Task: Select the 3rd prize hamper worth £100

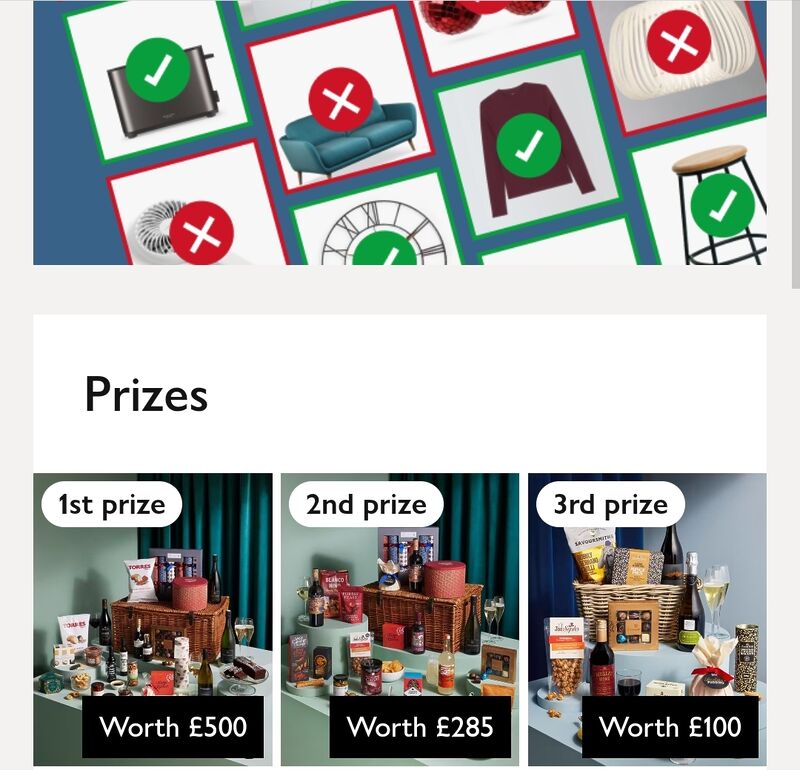Action: click(647, 620)
